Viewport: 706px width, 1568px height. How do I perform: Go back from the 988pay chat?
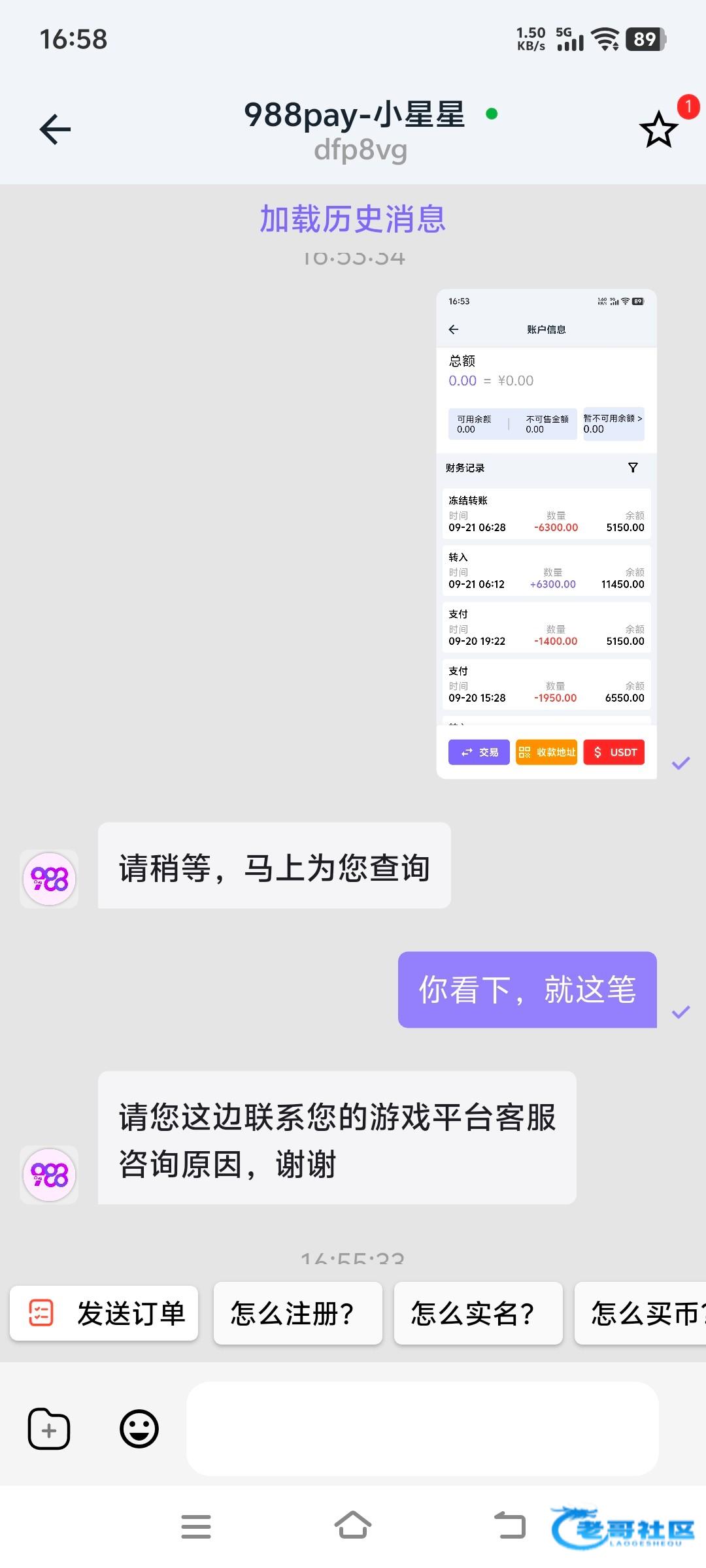pyautogui.click(x=55, y=129)
